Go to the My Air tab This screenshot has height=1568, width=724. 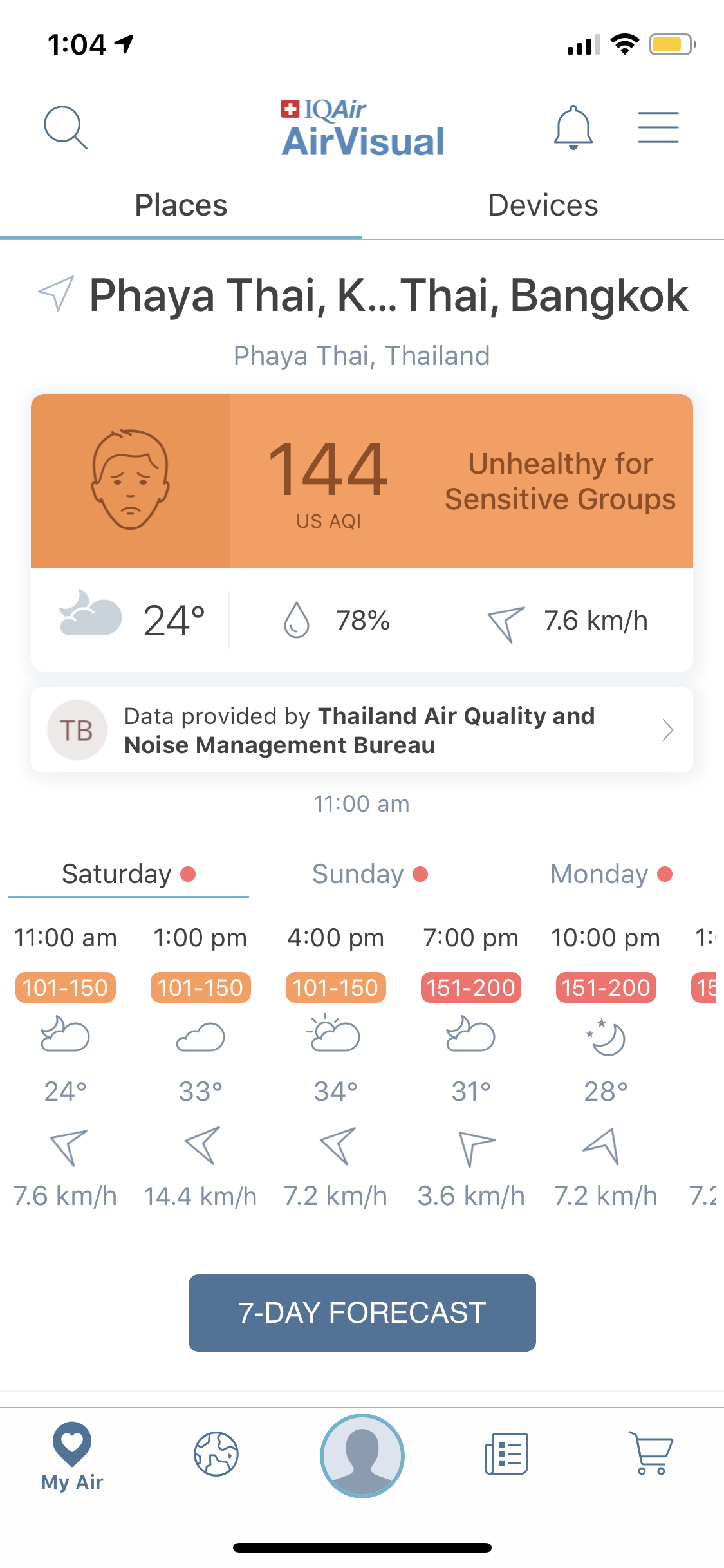[72, 1456]
